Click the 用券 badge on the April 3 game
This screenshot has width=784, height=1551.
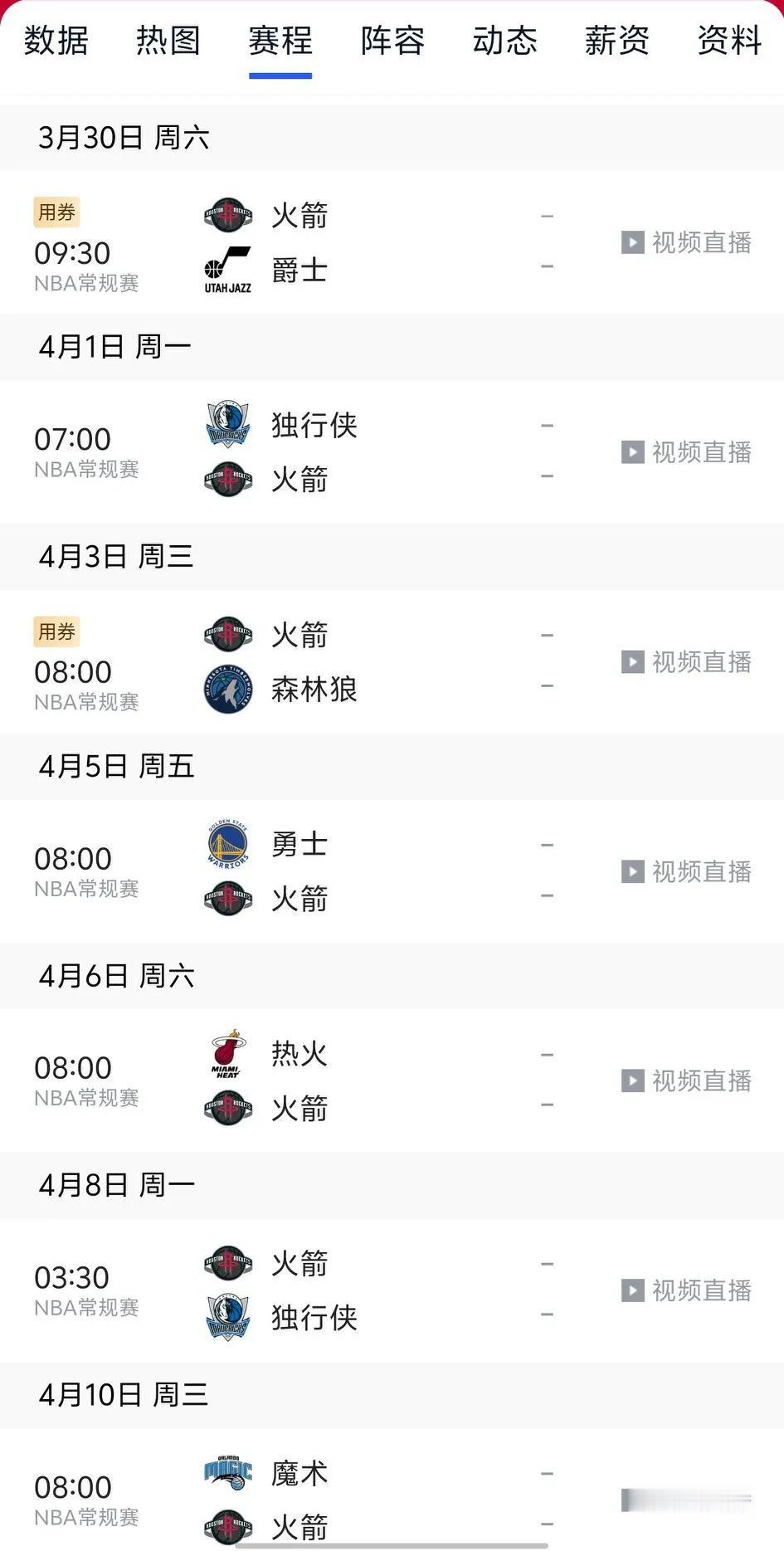56,632
